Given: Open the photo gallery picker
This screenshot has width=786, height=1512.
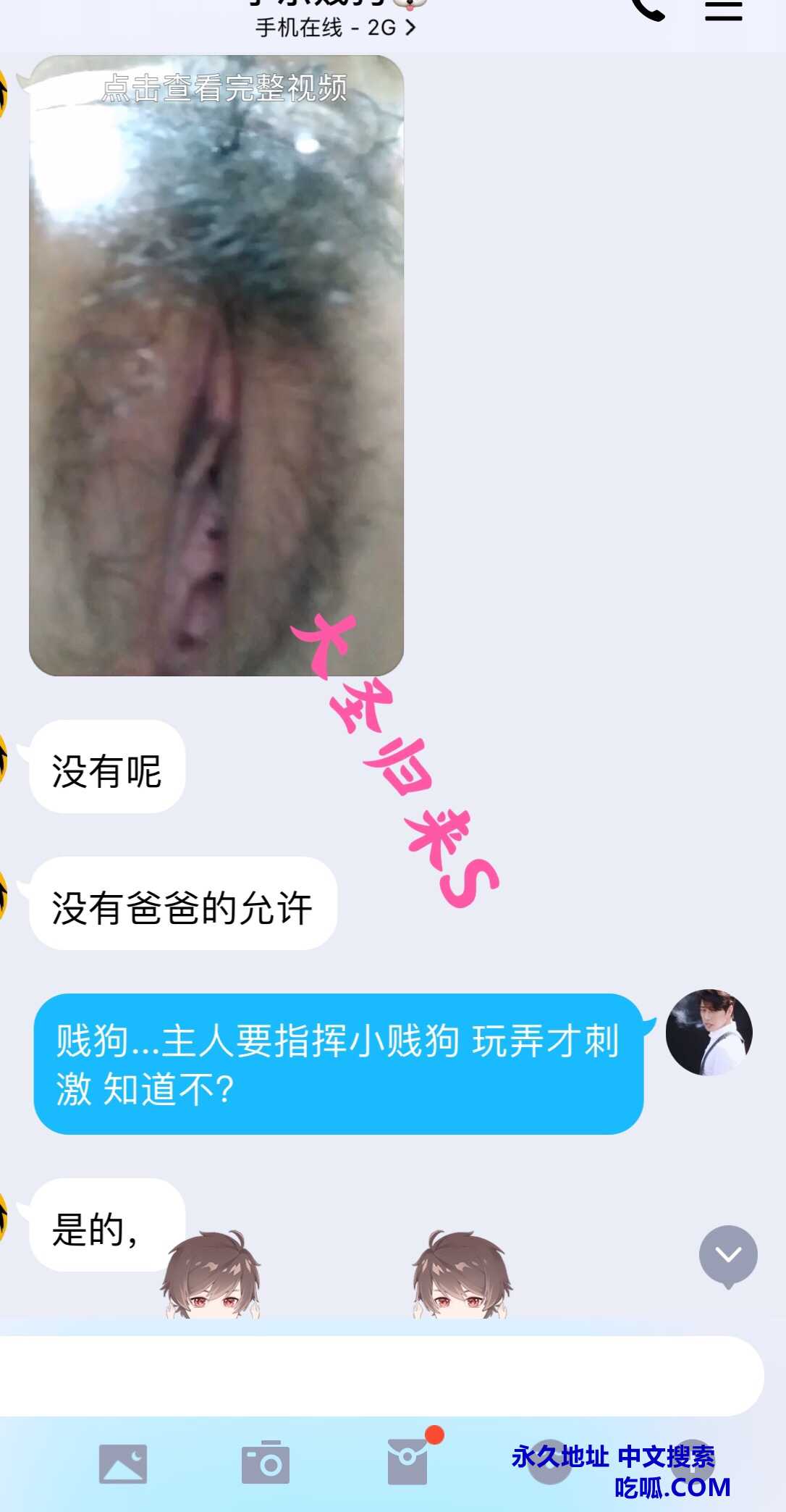Looking at the screenshot, I should [123, 1463].
